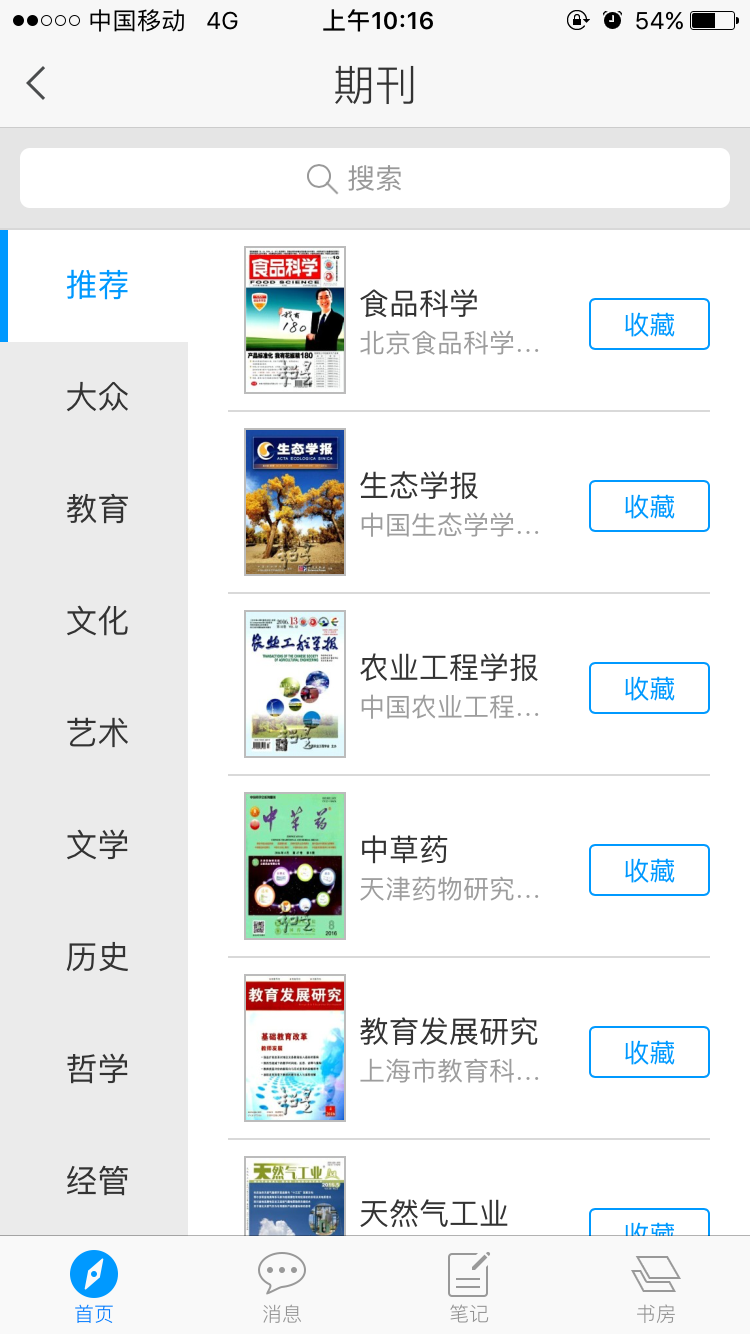Tap the 搜索 search field

[375, 178]
